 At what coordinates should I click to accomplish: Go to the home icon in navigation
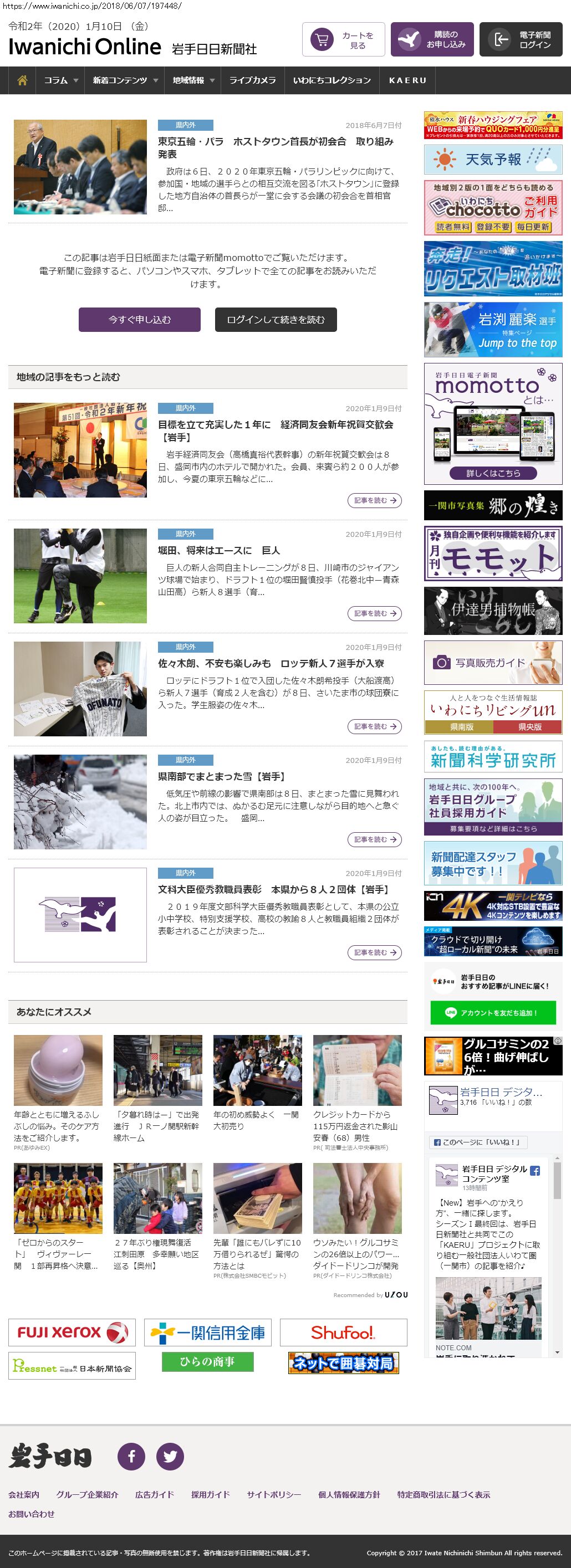tap(23, 80)
